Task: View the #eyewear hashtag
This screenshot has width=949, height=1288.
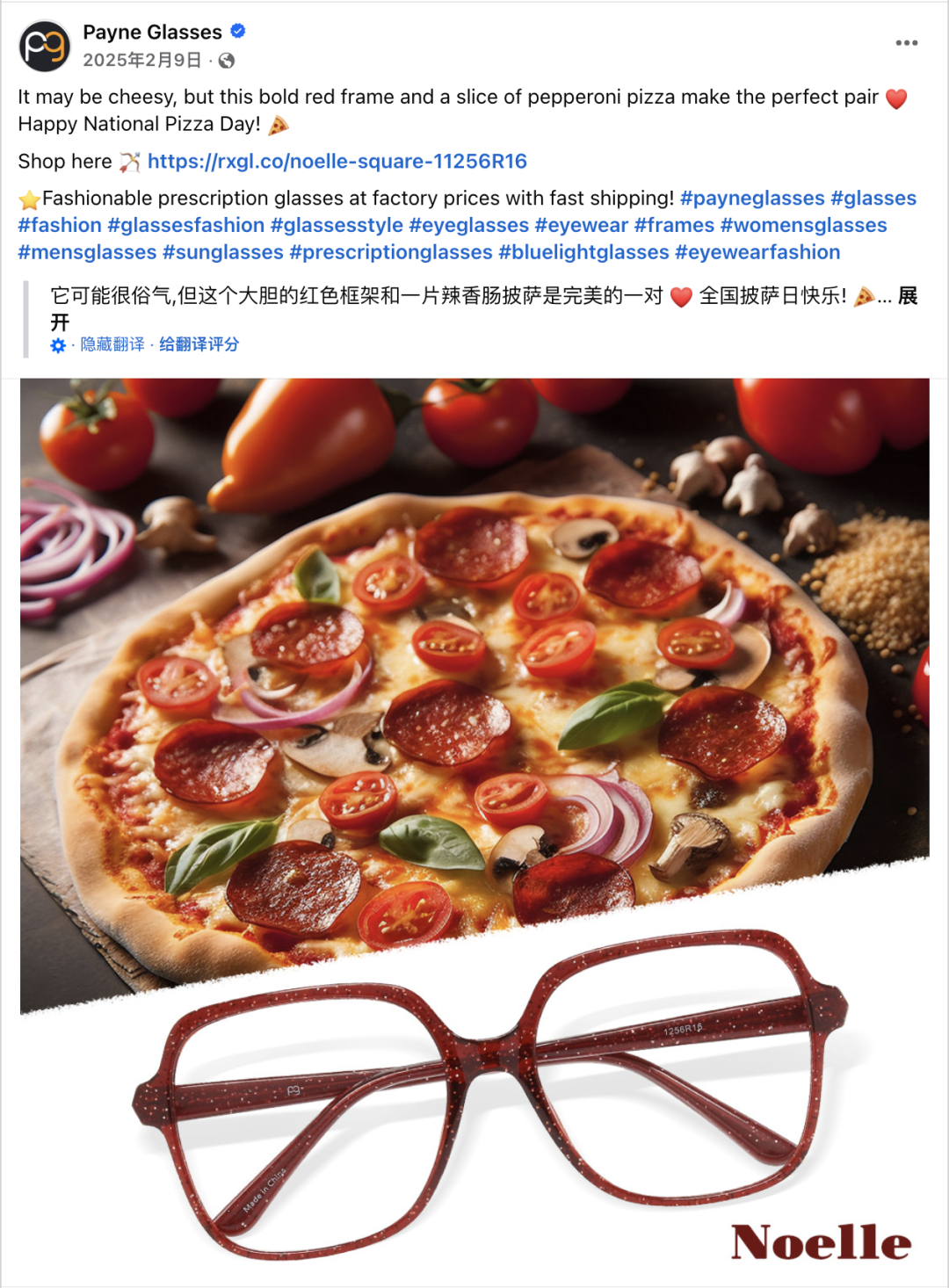Action: [581, 226]
